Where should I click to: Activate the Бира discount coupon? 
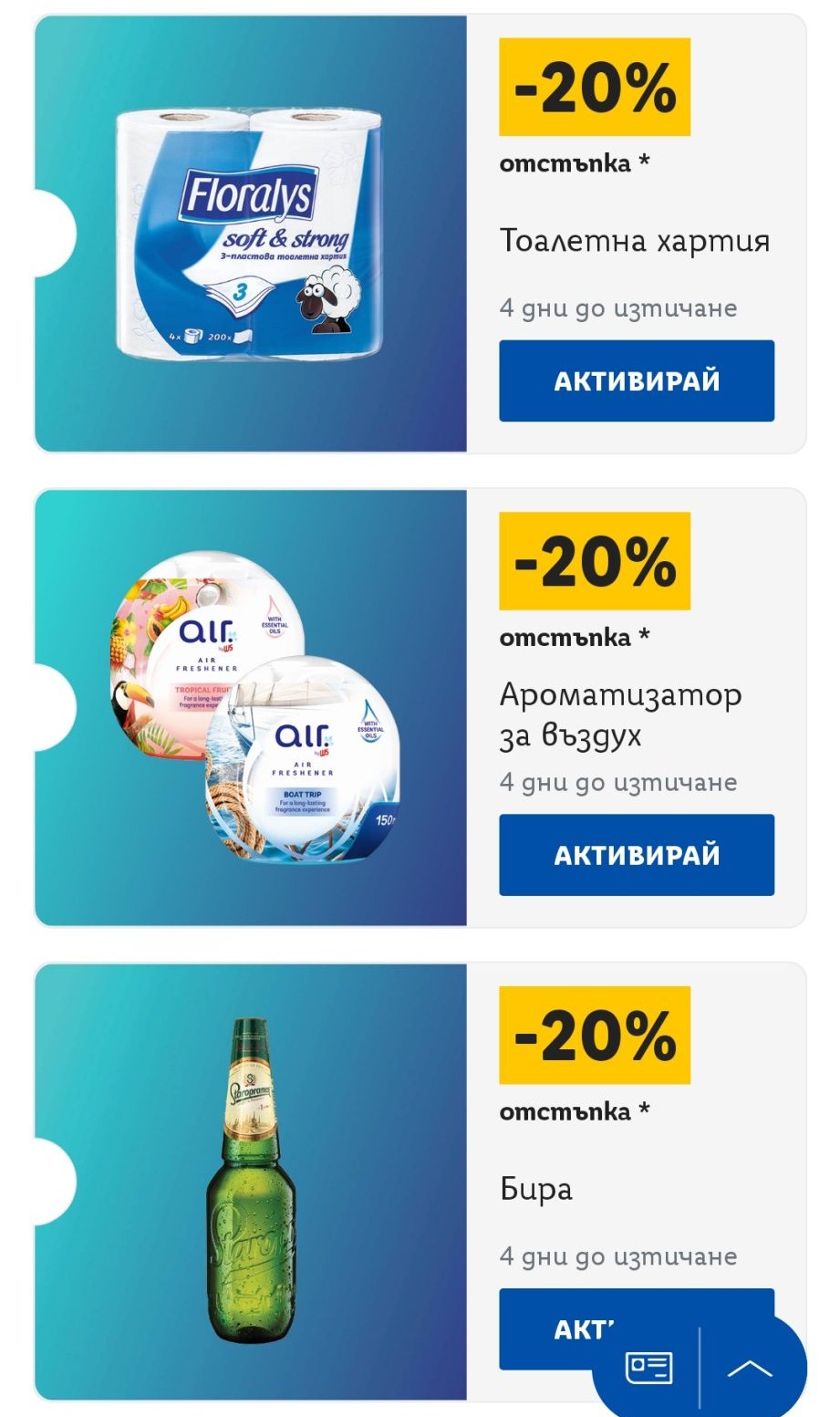click(556, 1328)
